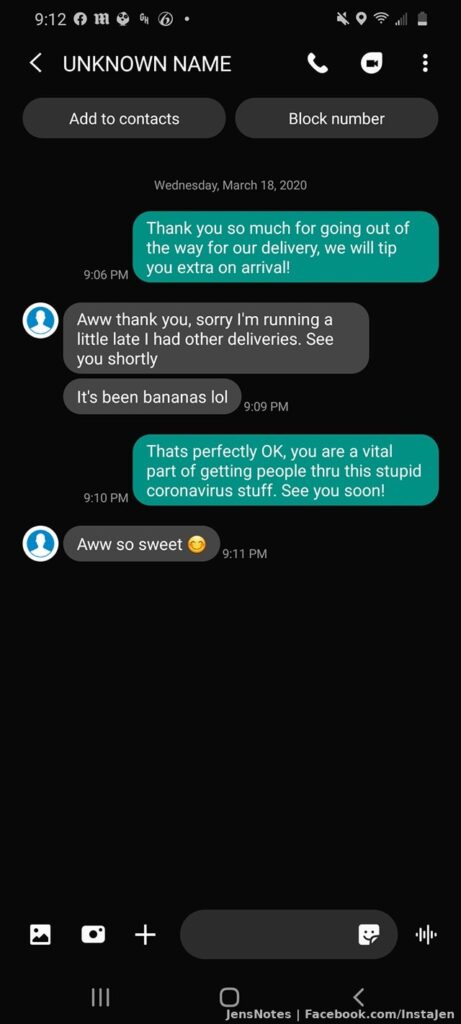
Task: Tap the plus attachment icon
Action: click(145, 935)
